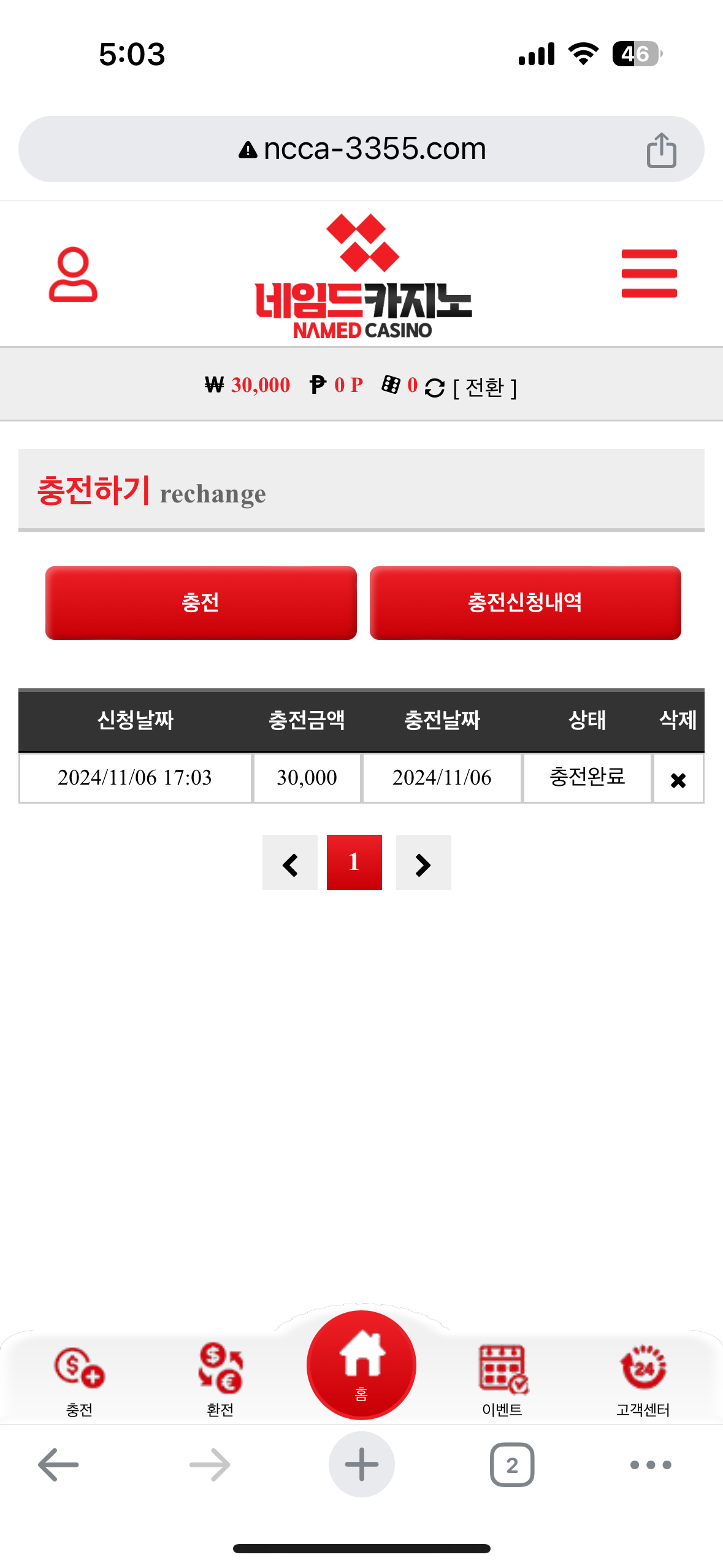
Task: Open a new browser tab
Action: (361, 1464)
